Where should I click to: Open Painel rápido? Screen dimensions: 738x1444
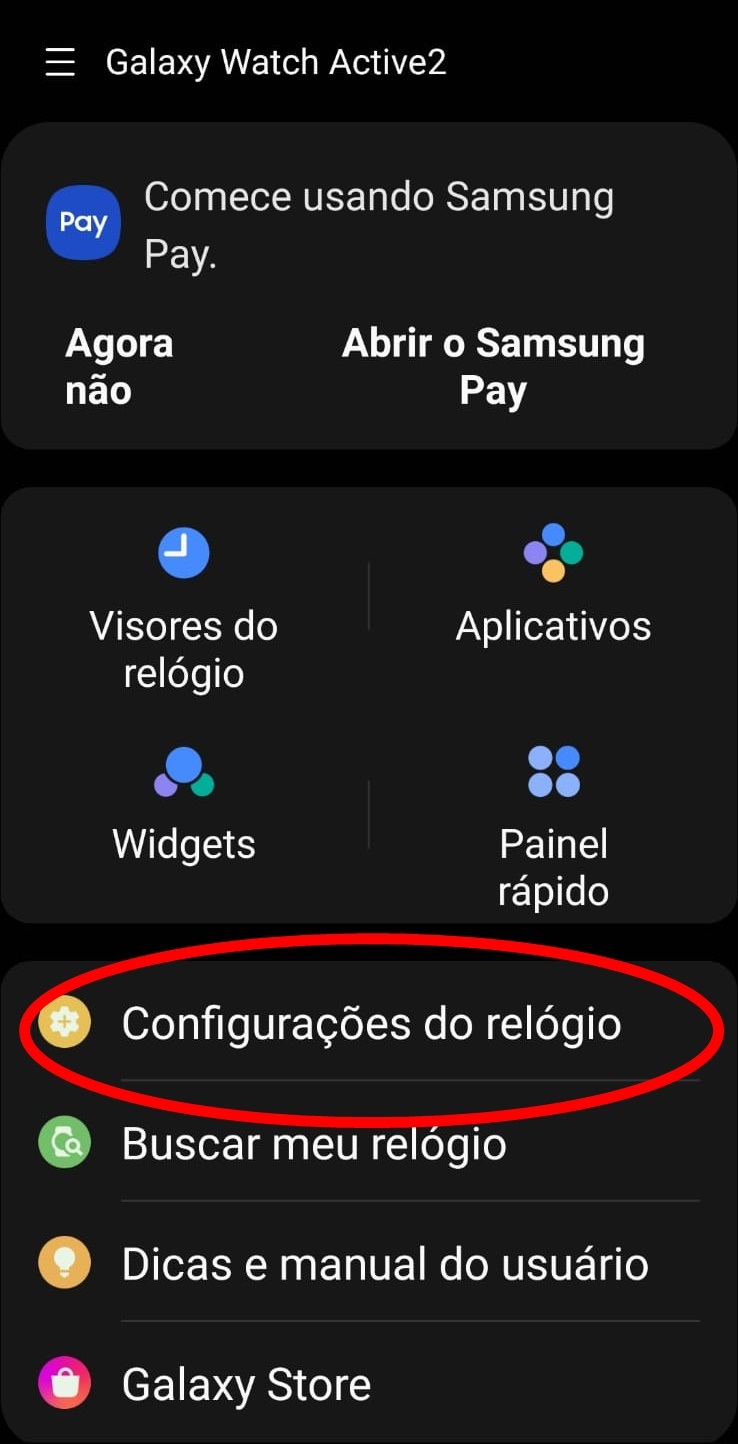[553, 826]
